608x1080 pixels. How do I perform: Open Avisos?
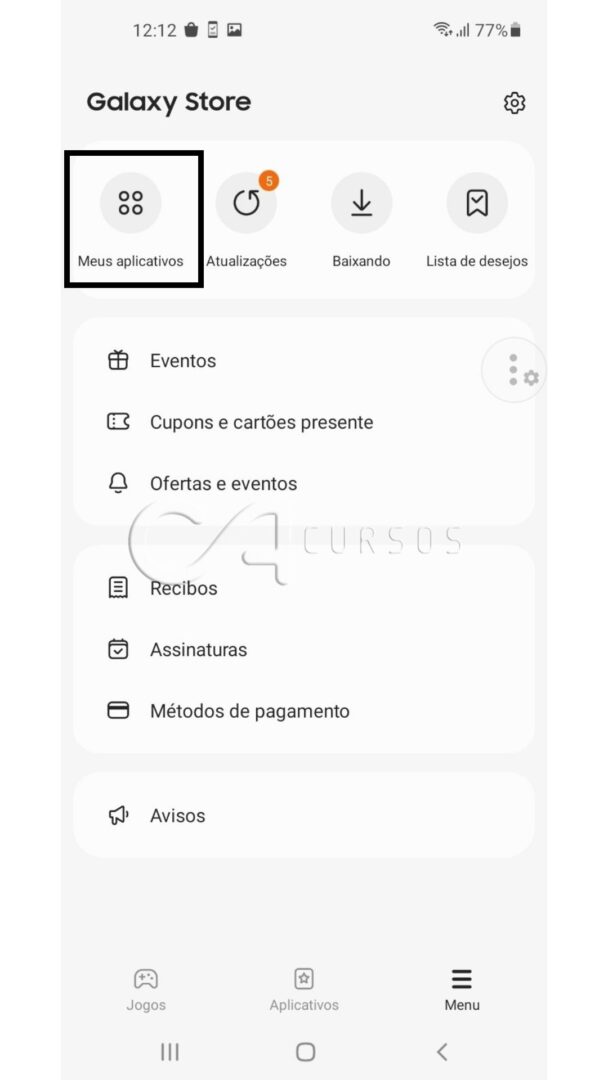304,815
